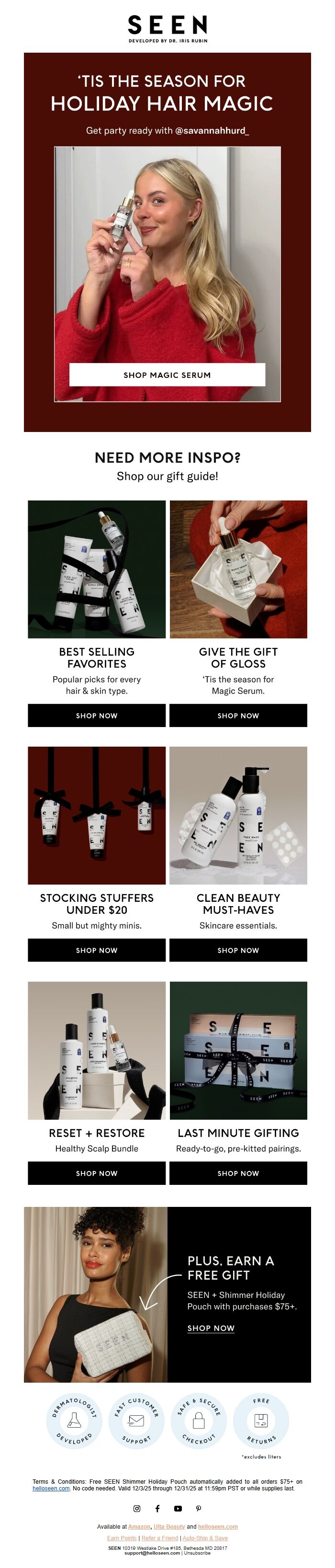This screenshot has height=1568, width=335.
Task: Shop now under Best Selling Favorites
Action: pos(97,715)
